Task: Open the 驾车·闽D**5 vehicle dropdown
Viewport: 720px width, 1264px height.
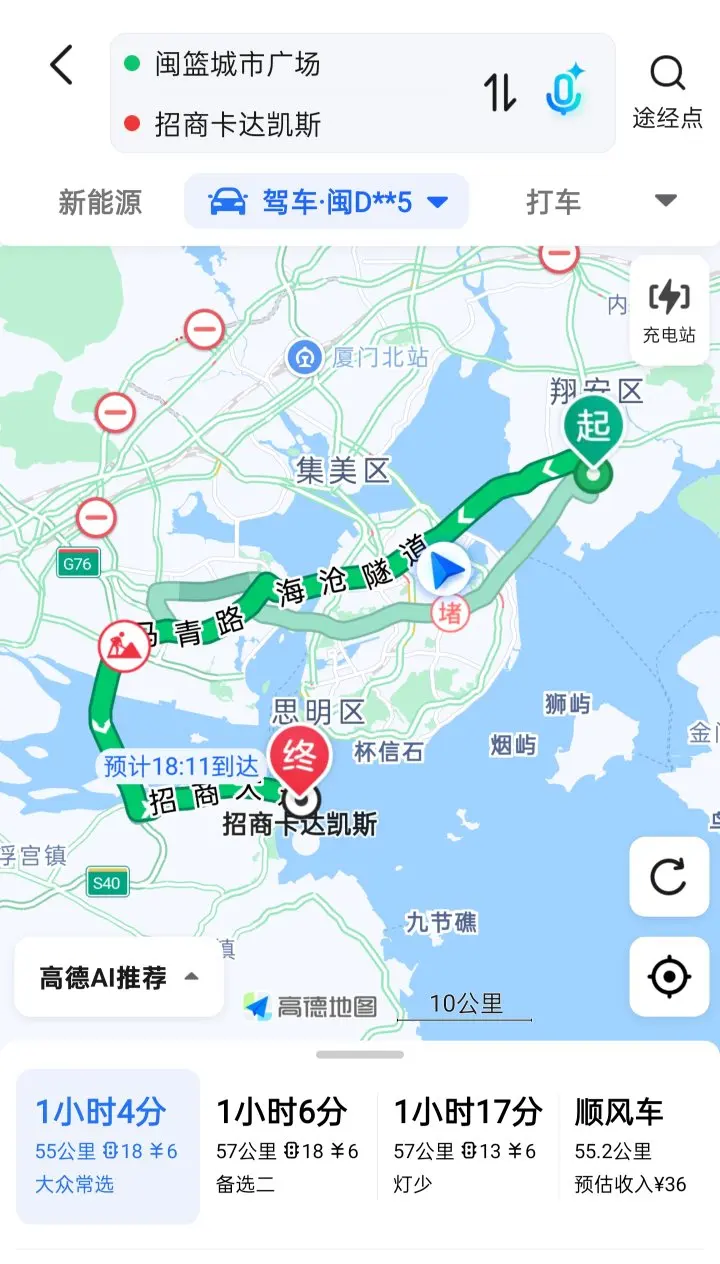Action: pyautogui.click(x=327, y=202)
